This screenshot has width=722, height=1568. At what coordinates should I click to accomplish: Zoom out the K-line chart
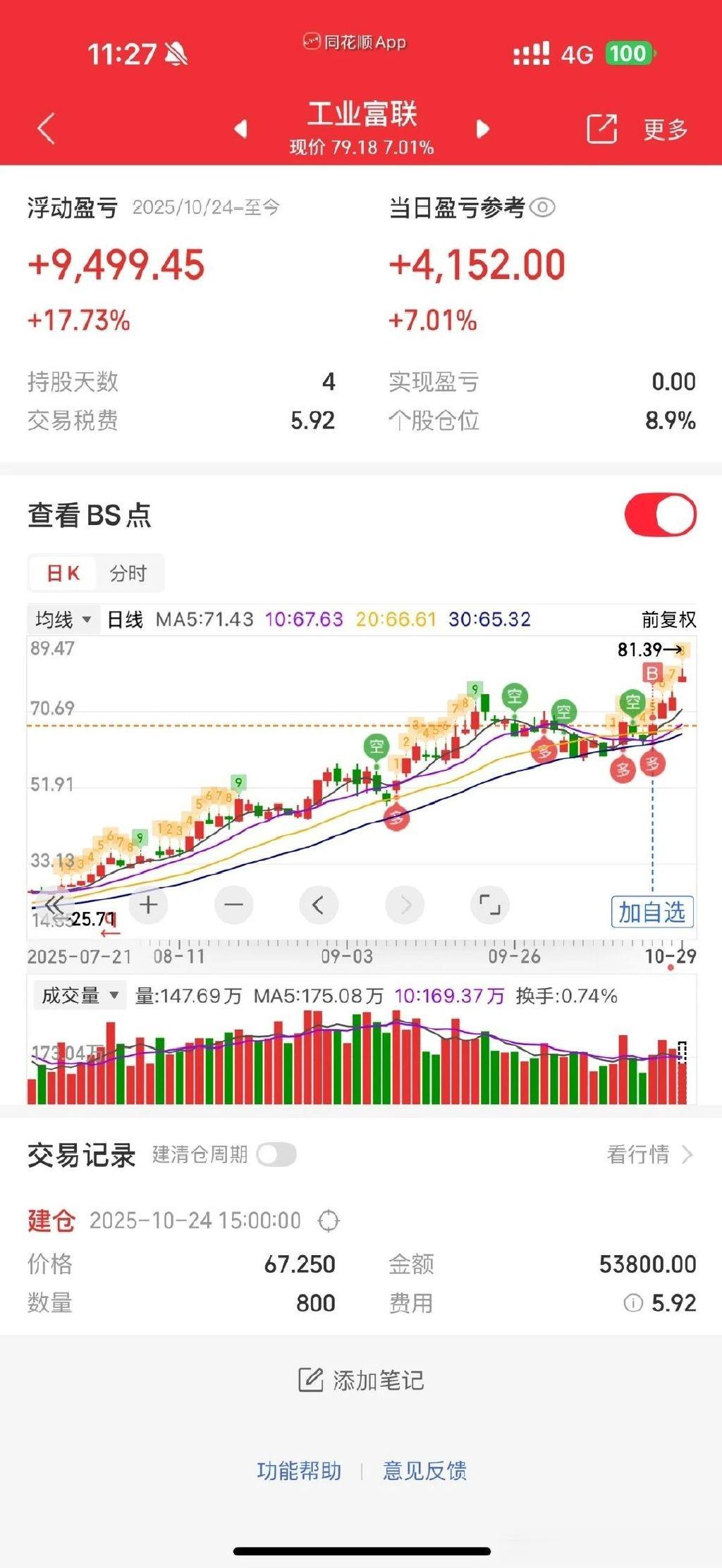tap(233, 905)
